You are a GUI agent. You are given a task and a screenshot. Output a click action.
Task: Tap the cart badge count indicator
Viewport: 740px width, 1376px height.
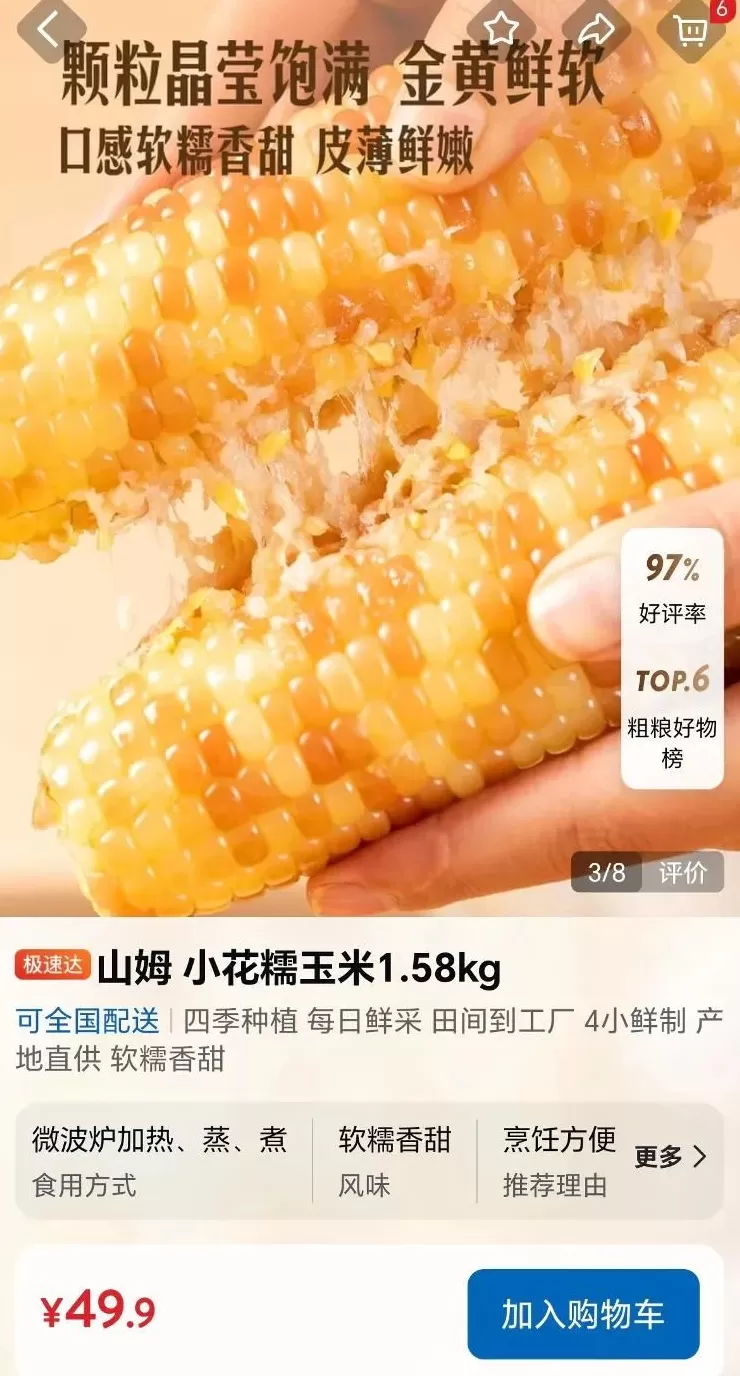coord(724,8)
